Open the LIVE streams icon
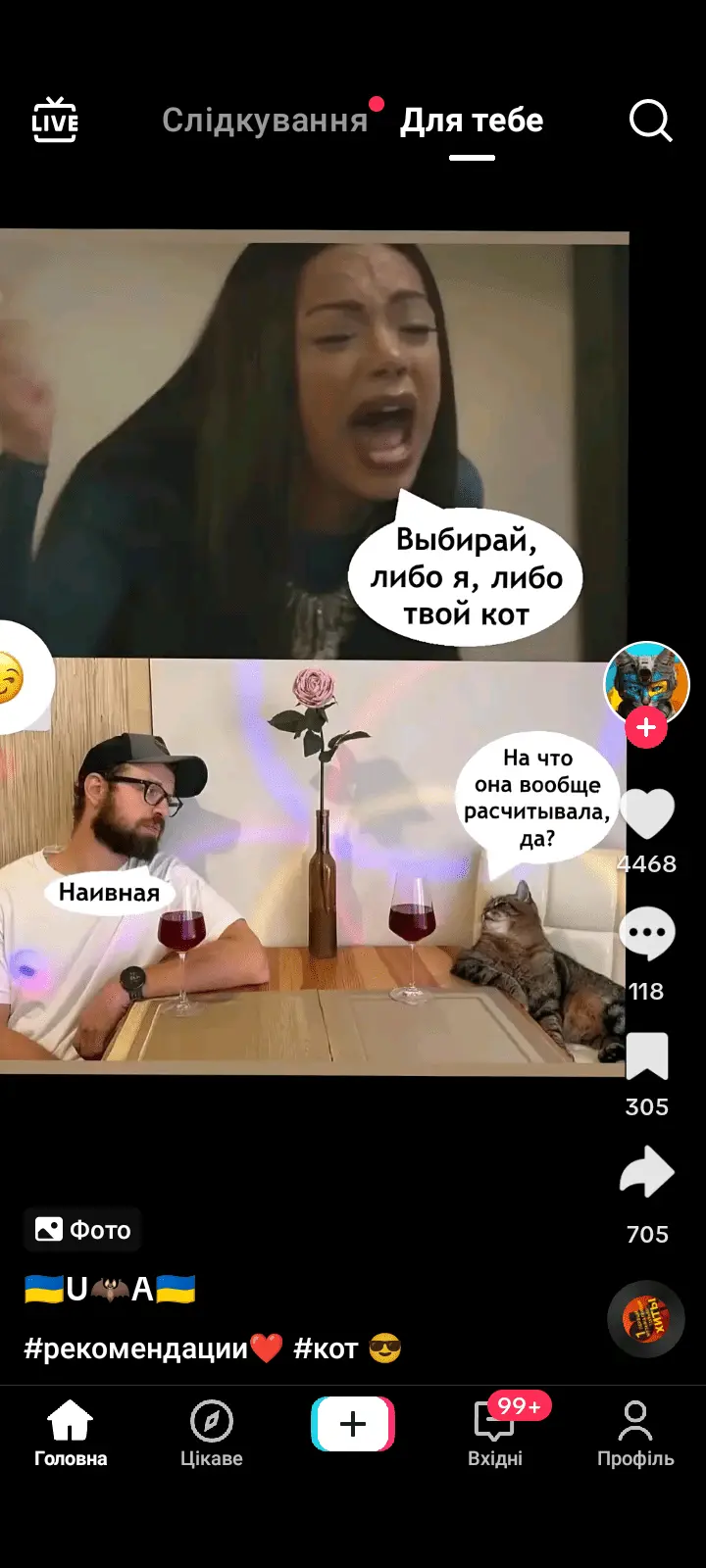The image size is (706, 1568). click(x=55, y=121)
